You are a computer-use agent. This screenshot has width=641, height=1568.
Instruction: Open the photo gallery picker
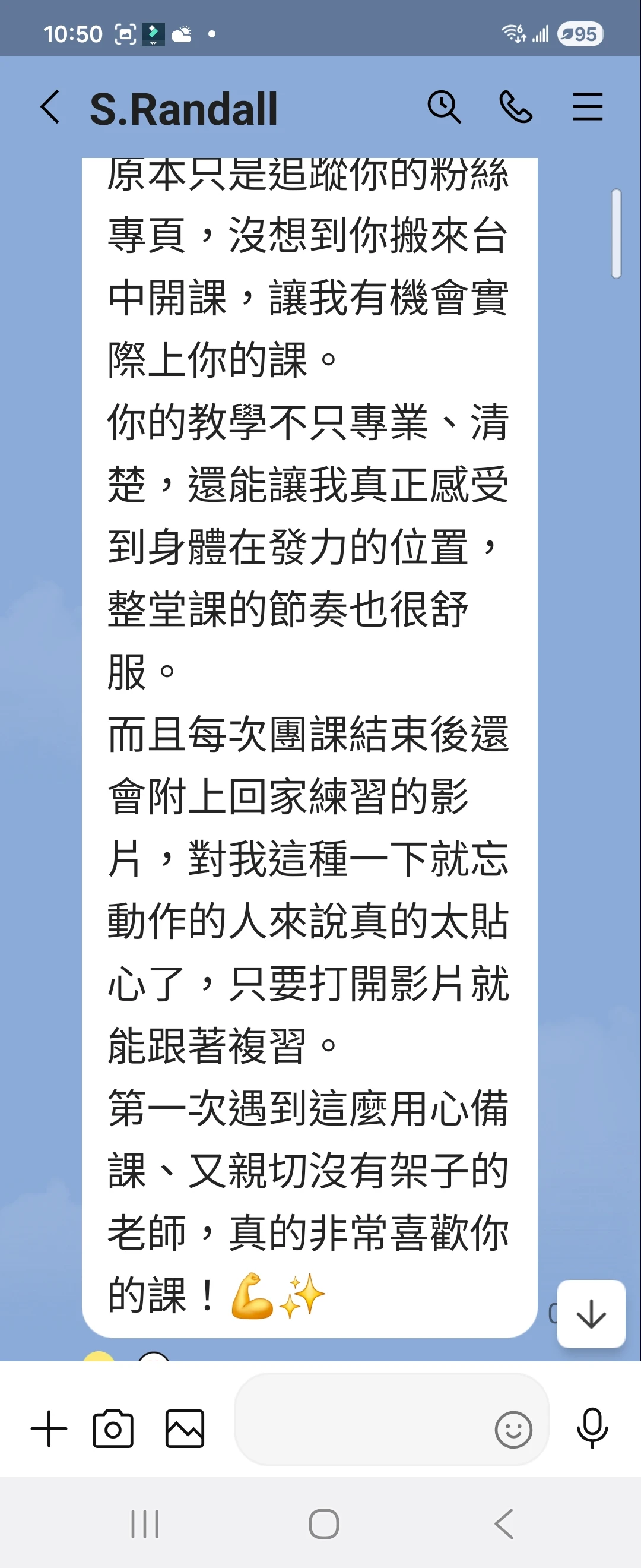[185, 1428]
